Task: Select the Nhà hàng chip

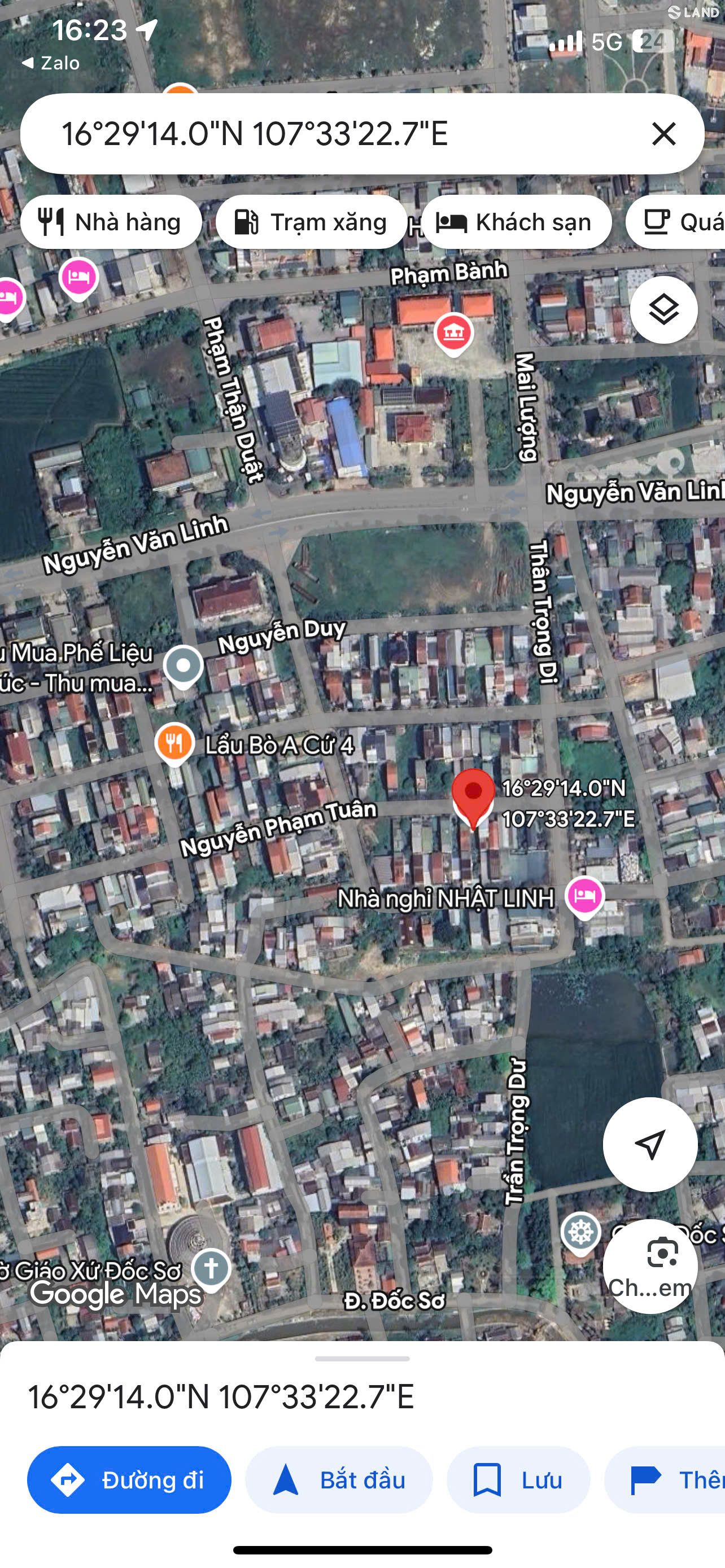Action: click(111, 222)
